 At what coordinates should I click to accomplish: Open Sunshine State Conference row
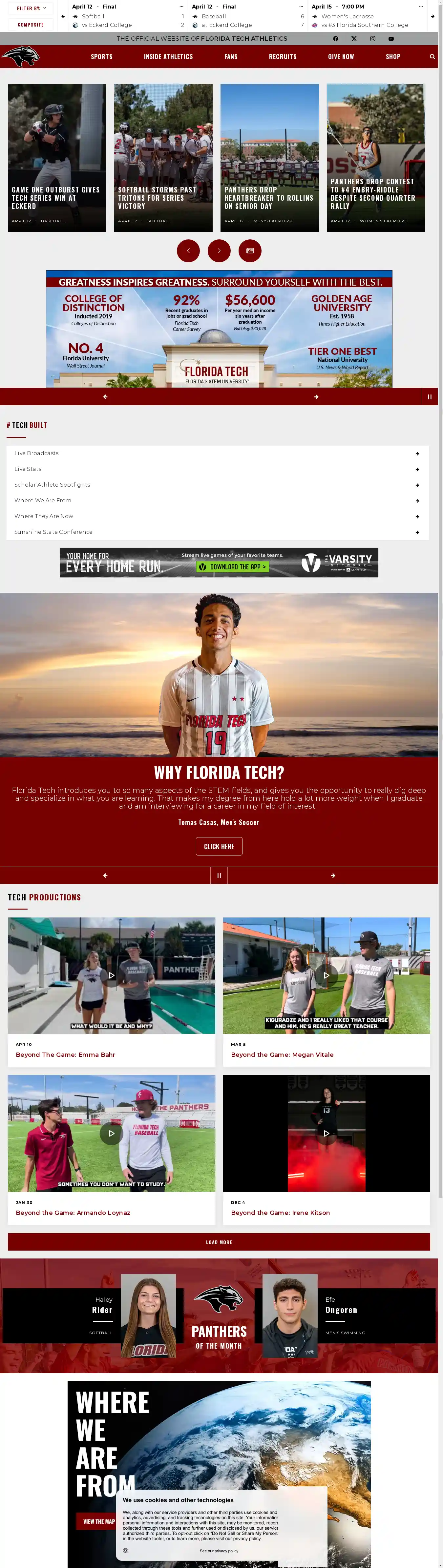pos(218,532)
